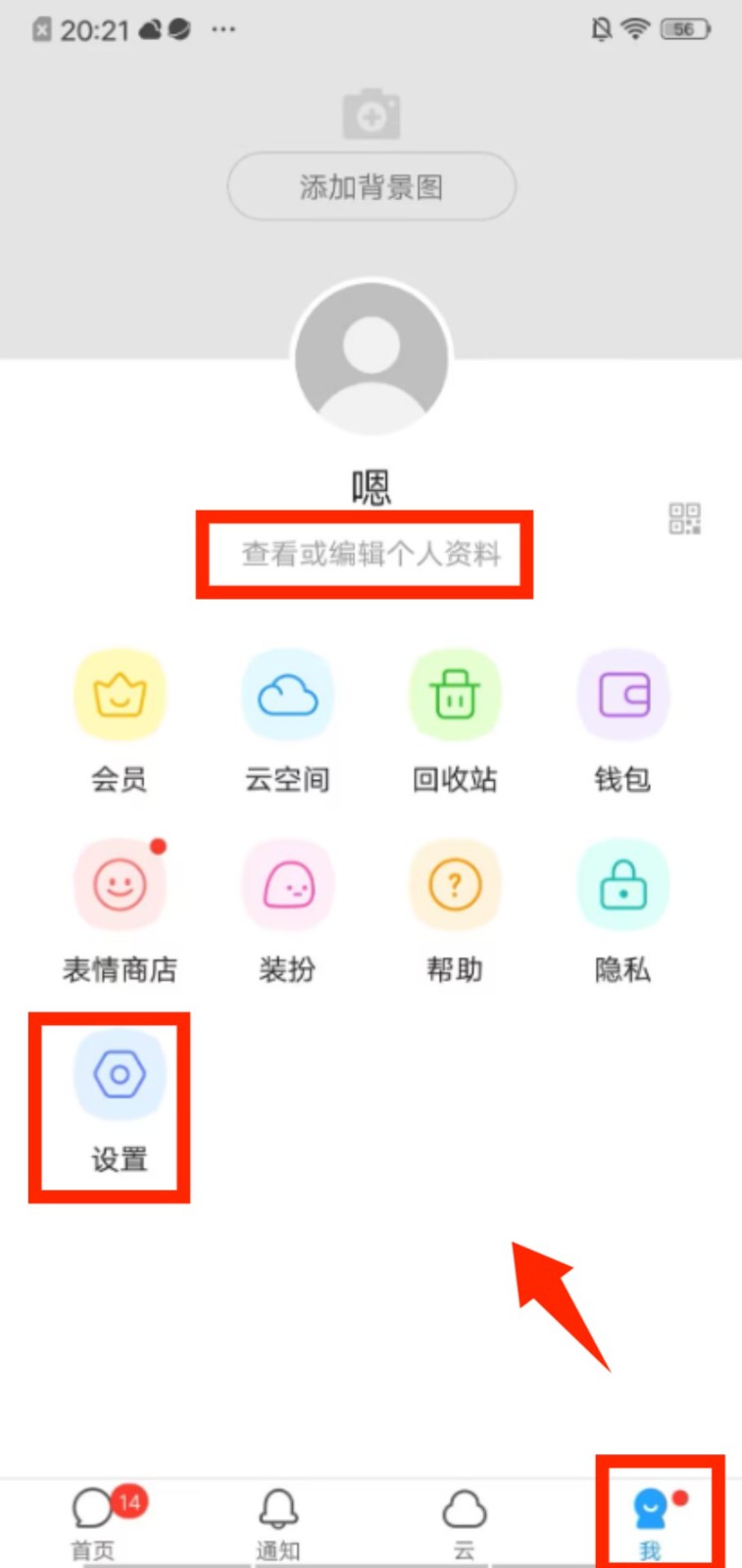Switch to the 通知 tab
Viewport: 742px width, 1568px height.
tap(278, 1519)
